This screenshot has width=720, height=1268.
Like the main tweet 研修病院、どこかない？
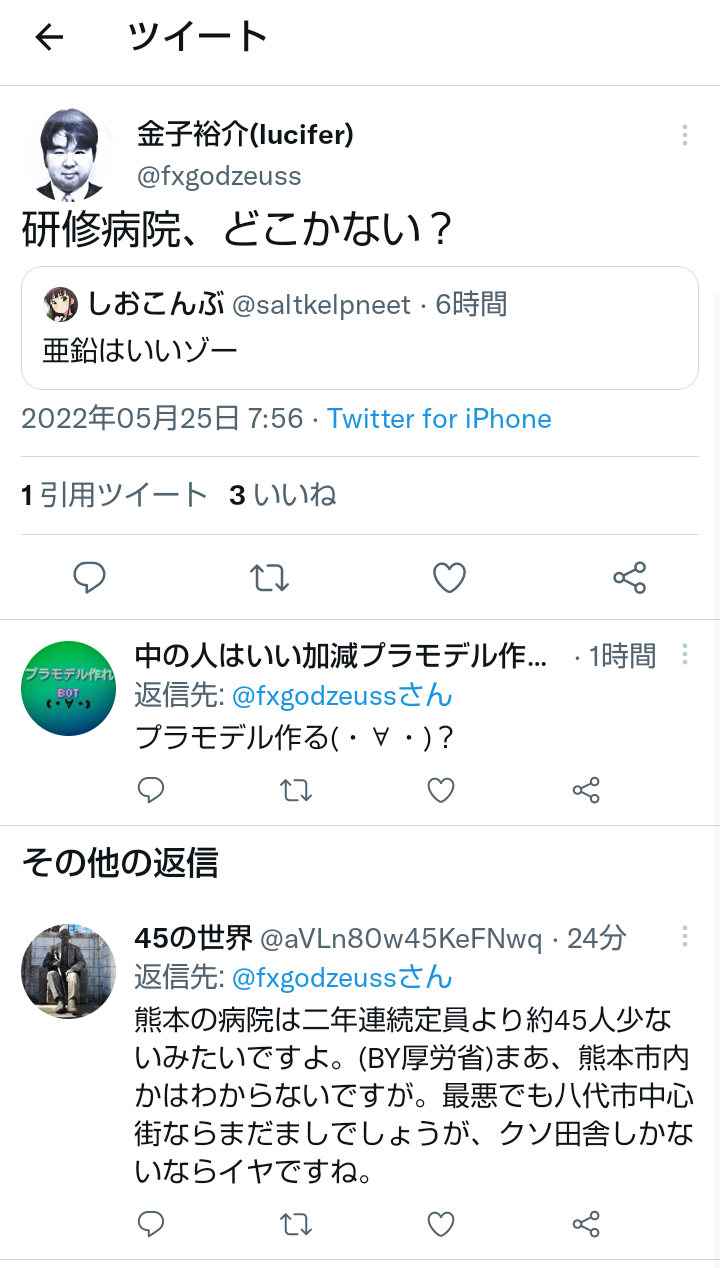point(450,577)
